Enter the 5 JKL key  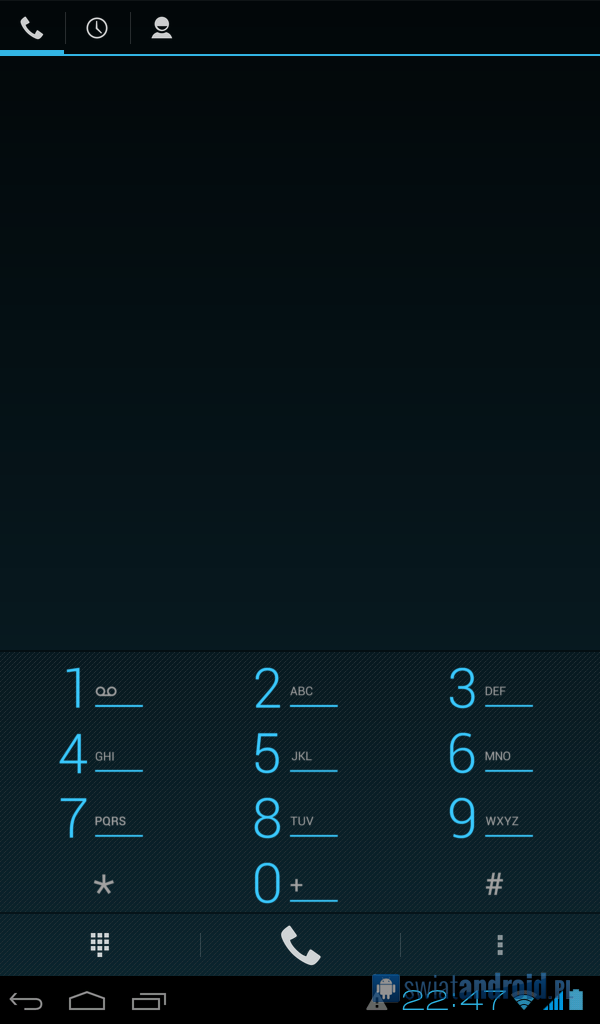tap(298, 753)
